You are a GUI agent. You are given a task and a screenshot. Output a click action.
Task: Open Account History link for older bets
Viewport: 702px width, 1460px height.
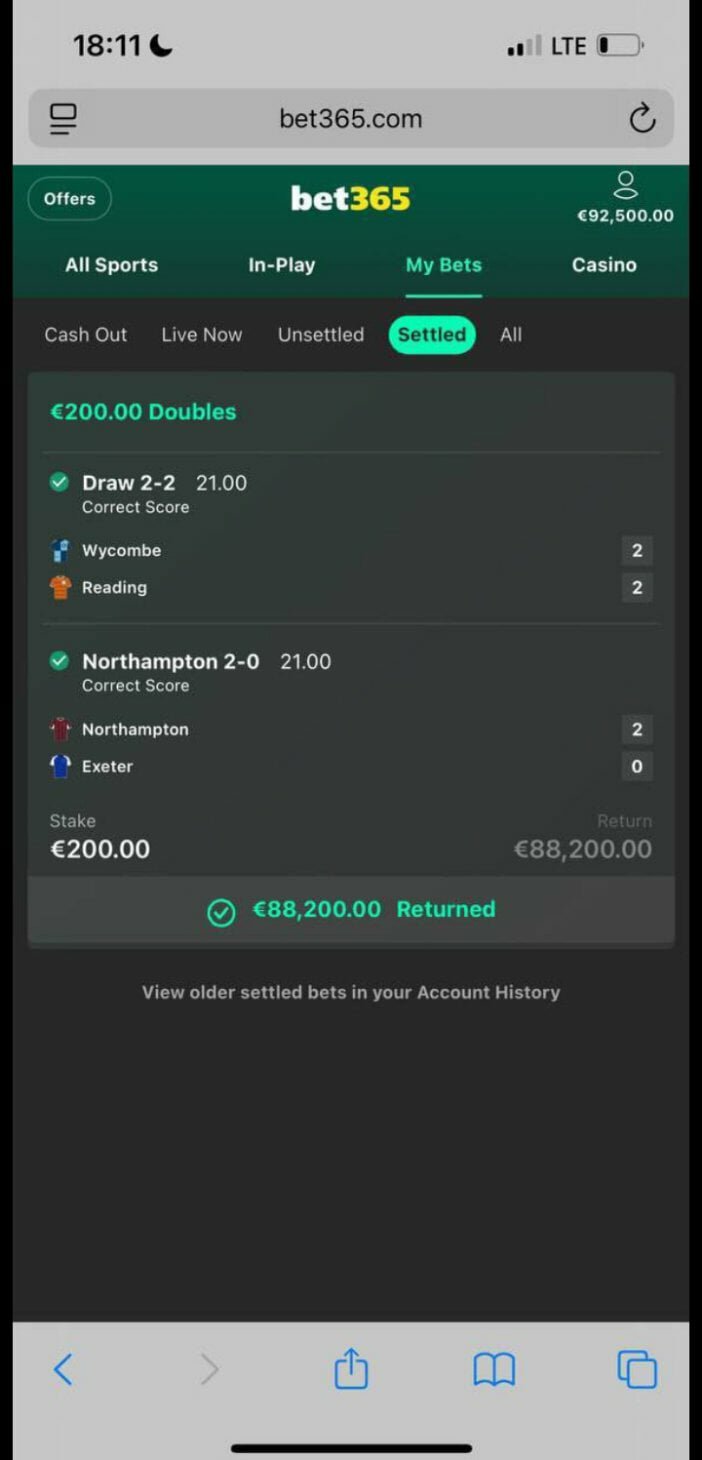[351, 993]
